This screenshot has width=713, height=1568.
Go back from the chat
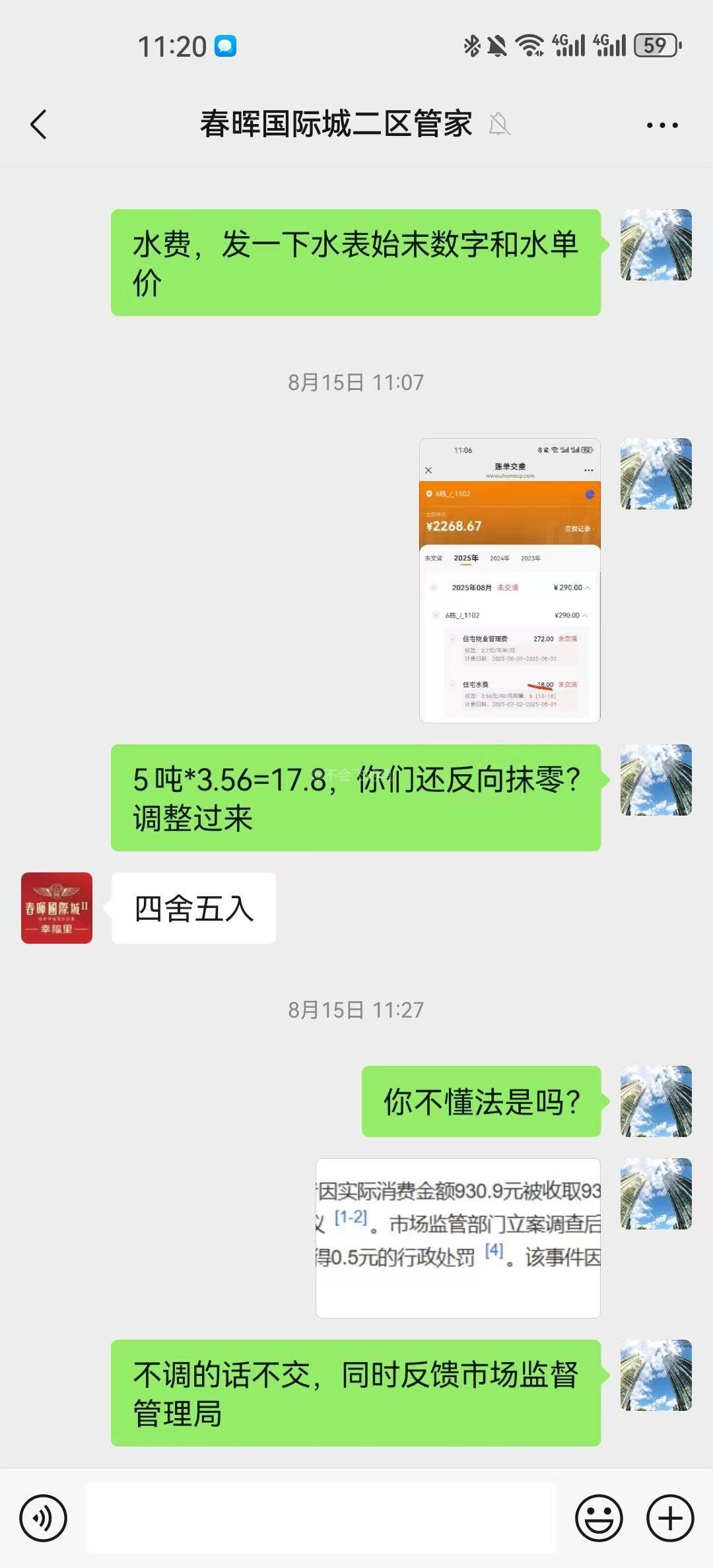[39, 124]
